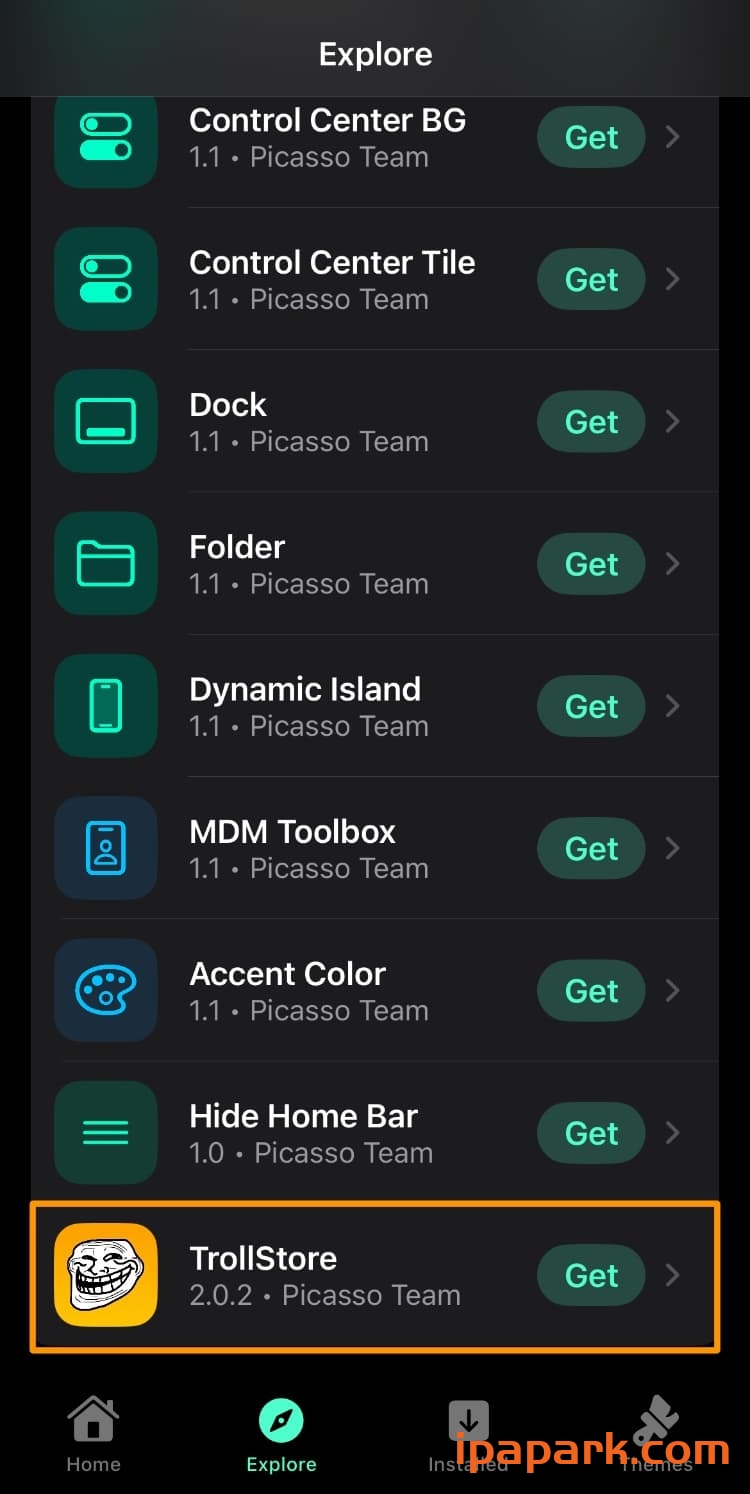Get the Control Center BG tweak
Viewport: 750px width, 1494px height.
[x=591, y=137]
